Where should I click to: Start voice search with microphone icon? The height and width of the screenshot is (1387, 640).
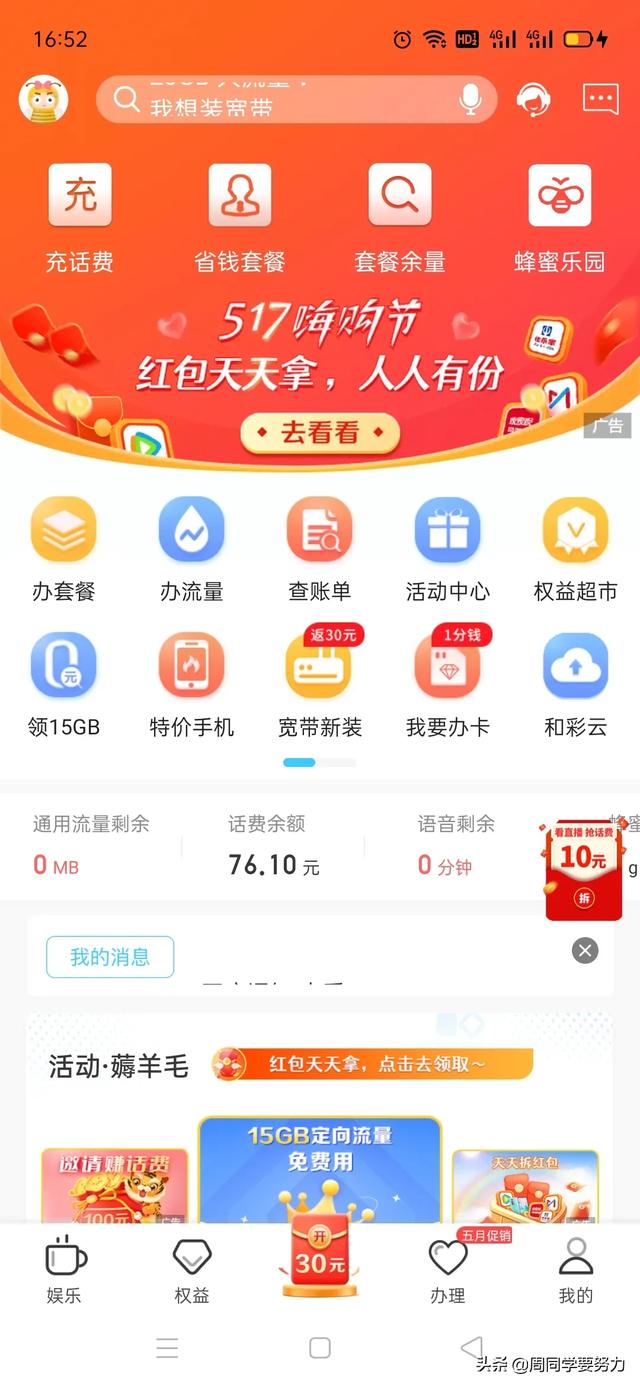pos(469,99)
